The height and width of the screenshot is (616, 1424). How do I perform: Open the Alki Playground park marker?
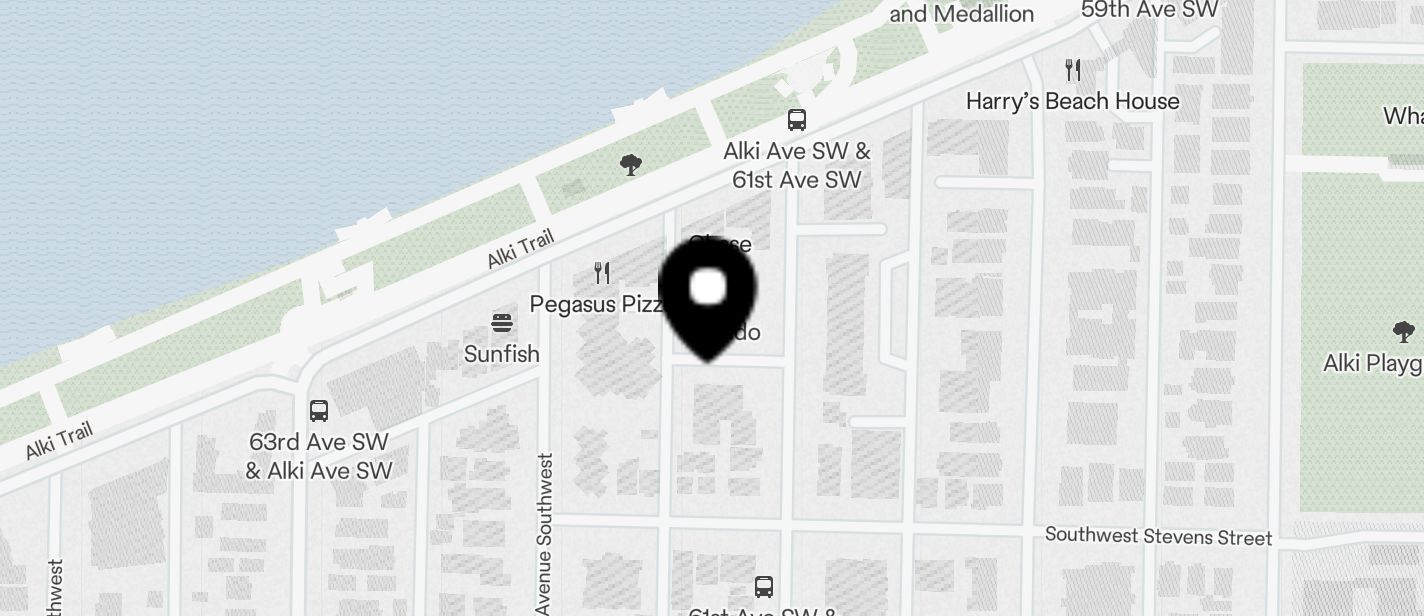coord(1404,332)
